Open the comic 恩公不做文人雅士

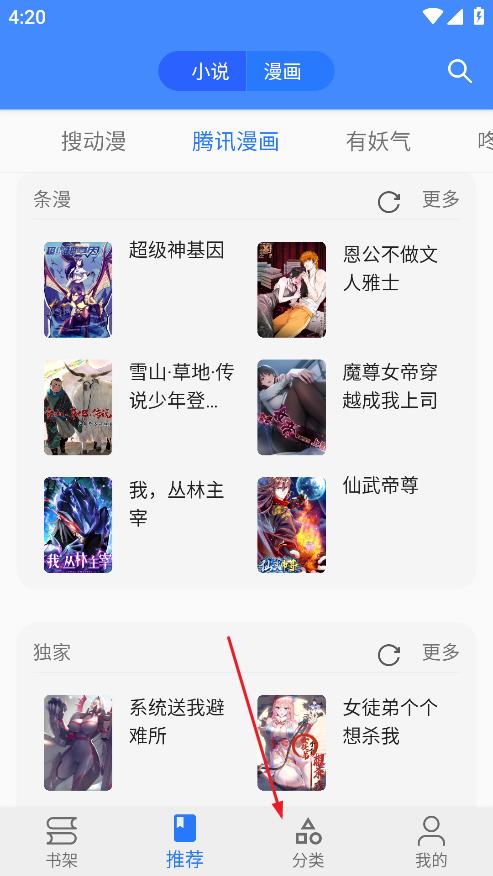tap(353, 289)
